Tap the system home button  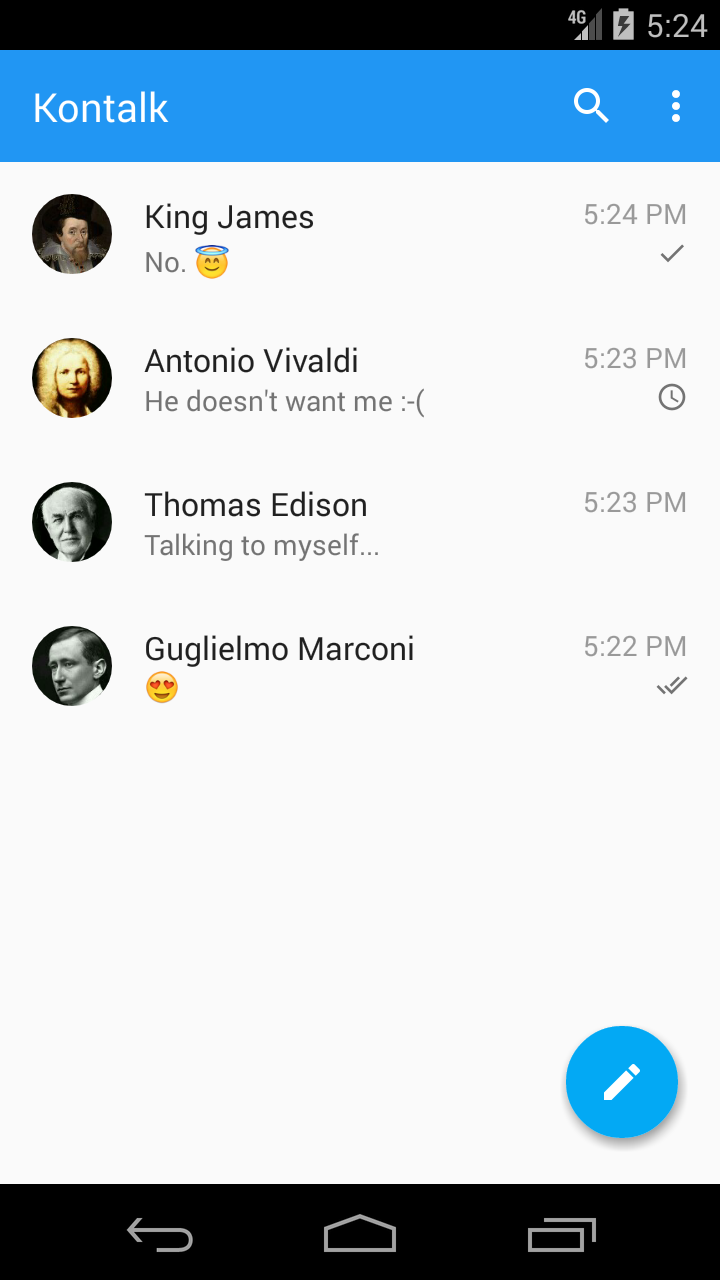coord(360,1235)
